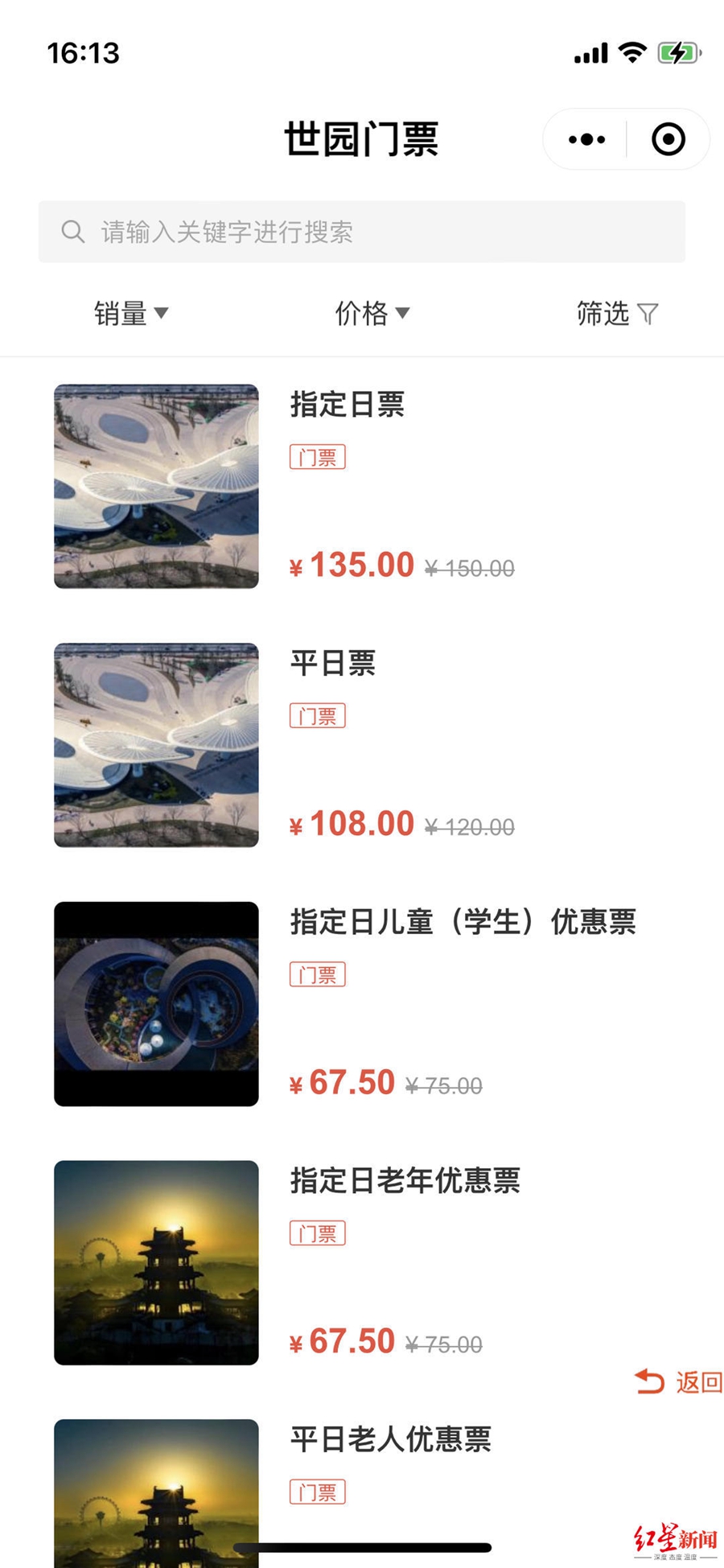Viewport: 724px width, 1568px height.
Task: View 指定日儿童（学生）优惠票 details
Action: pyautogui.click(x=362, y=1004)
